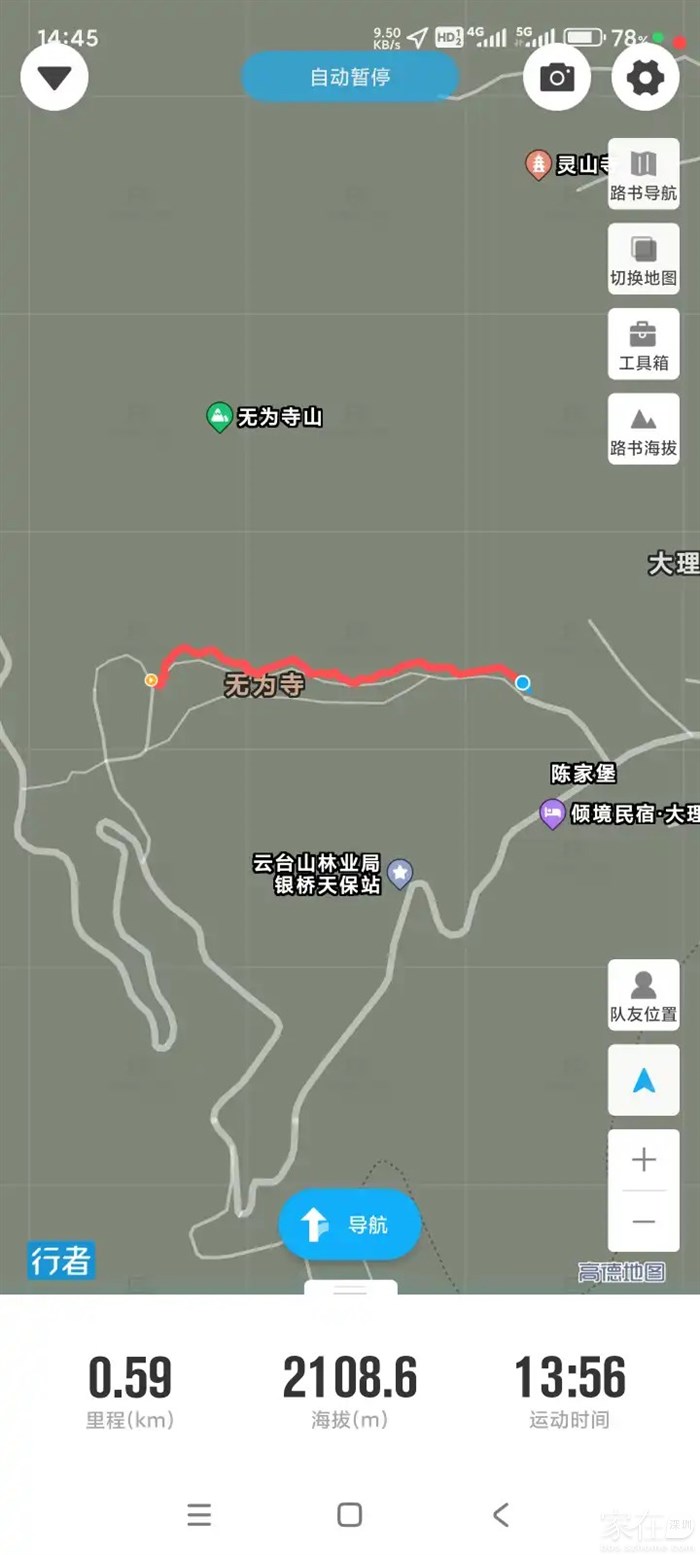Recenter map on my current location
Viewport: 700px width, 1555px height.
point(643,1080)
